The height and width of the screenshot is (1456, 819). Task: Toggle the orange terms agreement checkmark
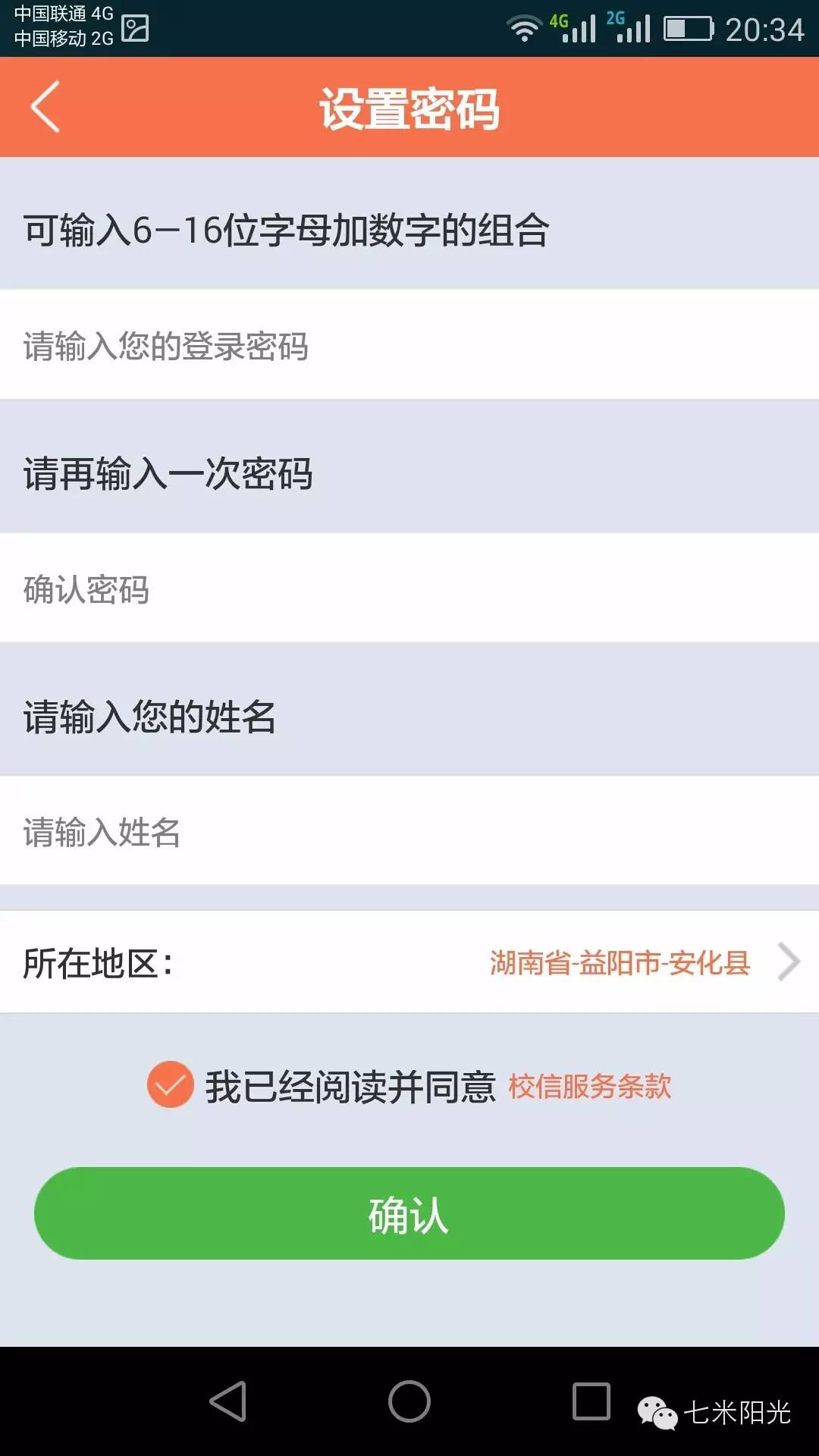coord(168,1087)
